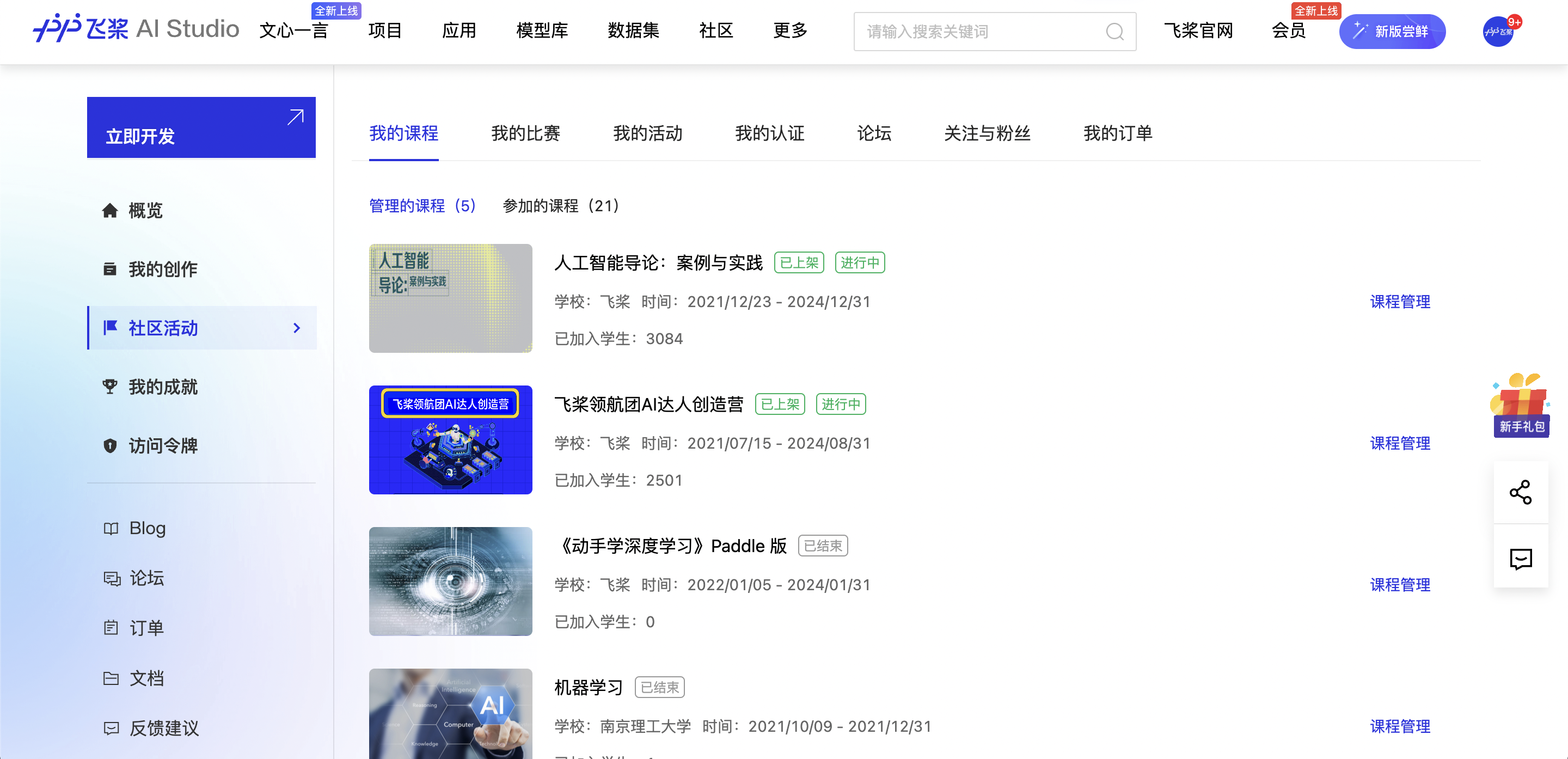Open Blog in the sidebar

146,528
